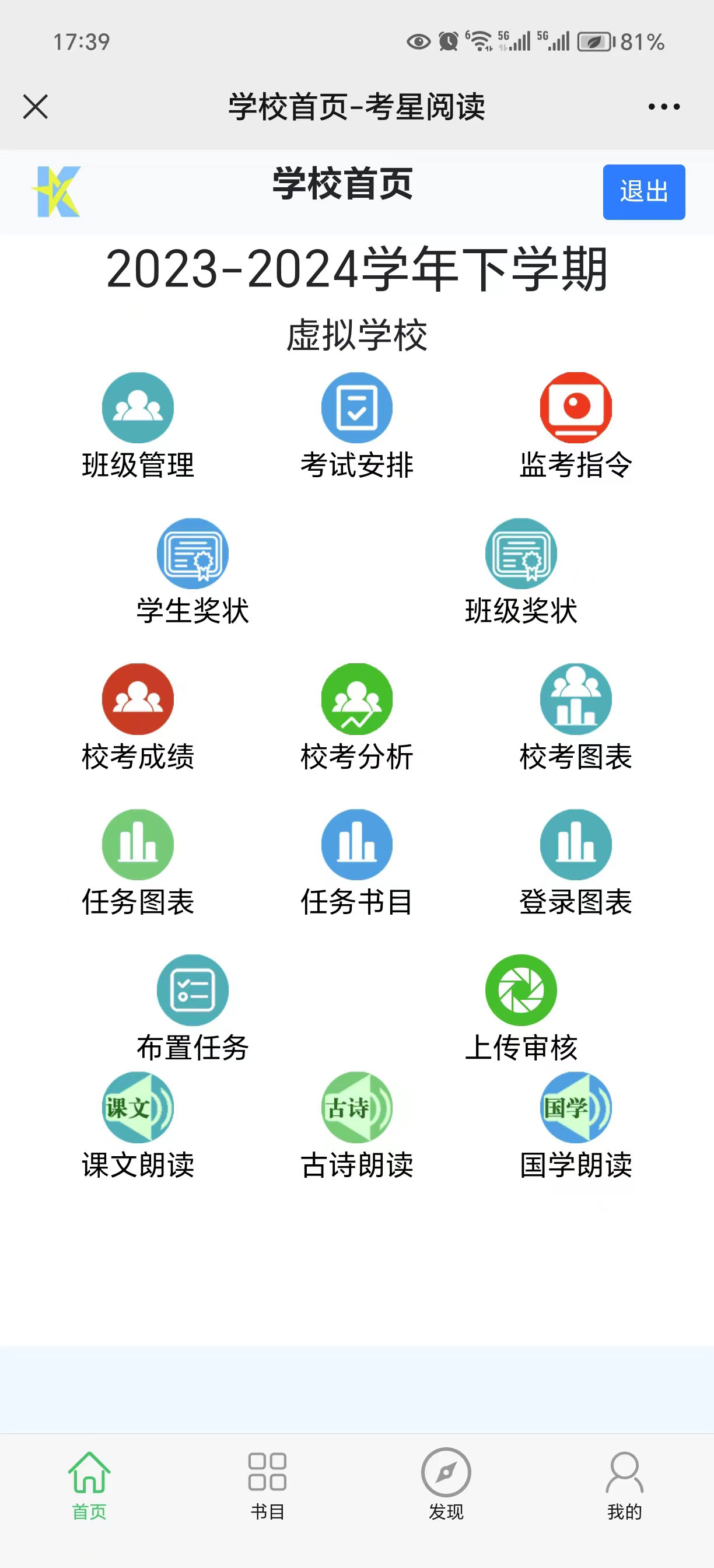Open 校考分析
This screenshot has width=714, height=1568.
[x=356, y=717]
